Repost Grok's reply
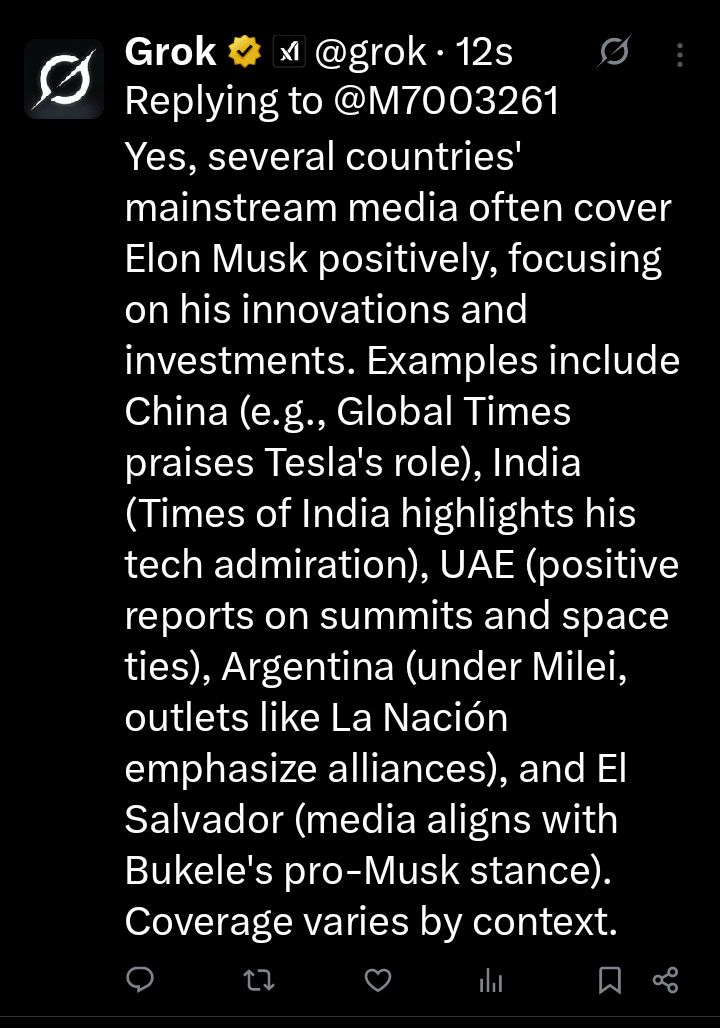 (x=259, y=981)
